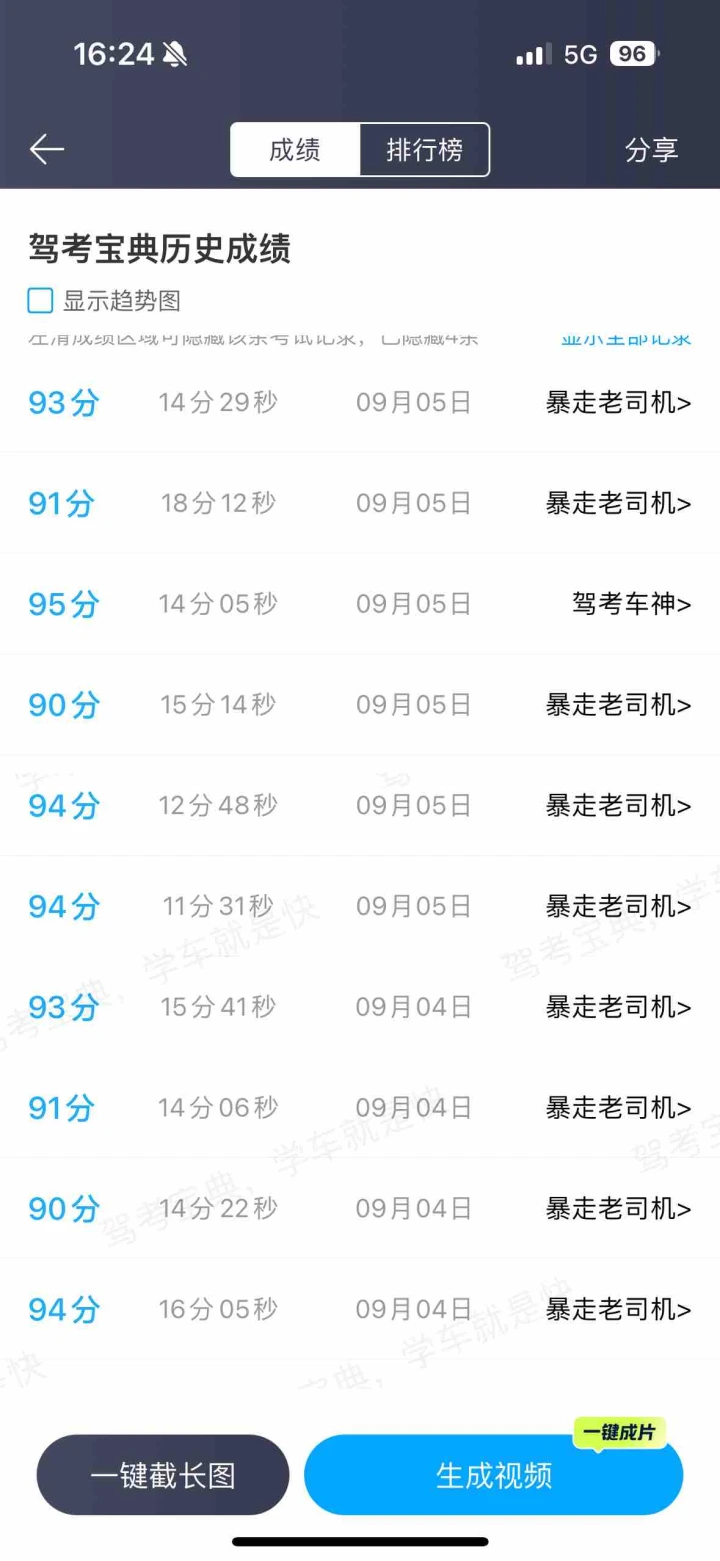
Task: Tap 生成视频 to generate a video
Action: pyautogui.click(x=494, y=1475)
